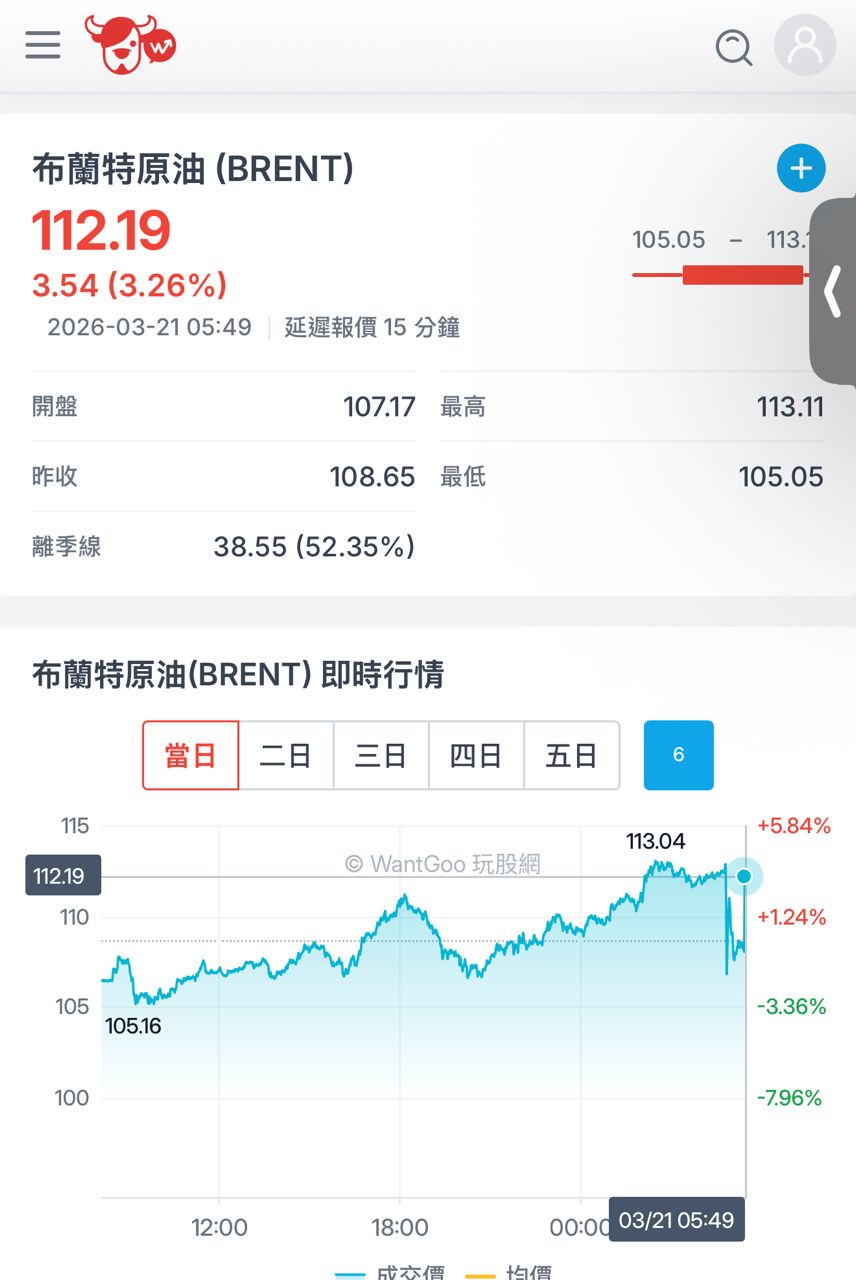856x1280 pixels.
Task: Tap the WantGoo bull logo
Action: [130, 44]
